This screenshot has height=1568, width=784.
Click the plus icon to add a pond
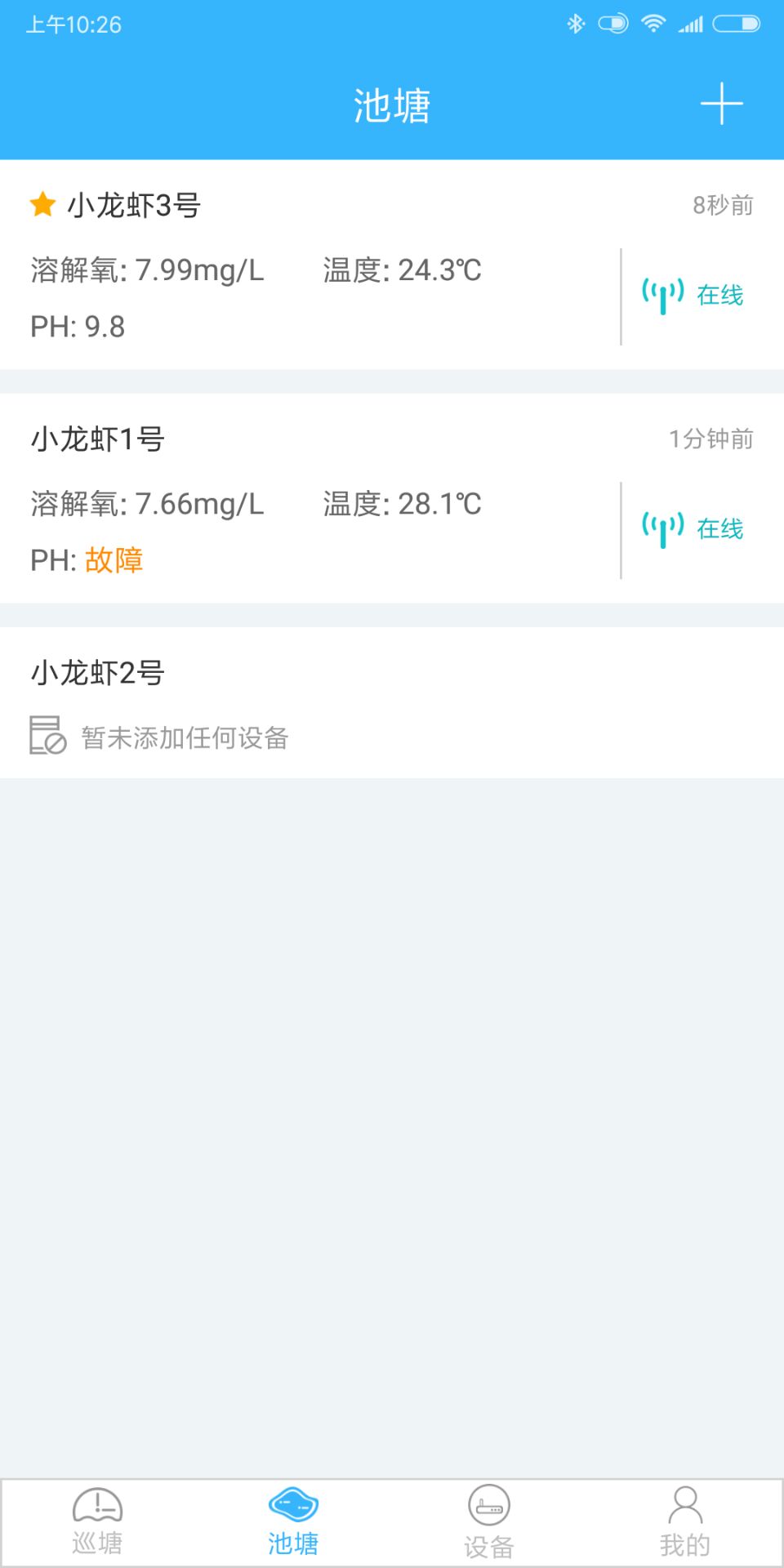click(x=722, y=104)
